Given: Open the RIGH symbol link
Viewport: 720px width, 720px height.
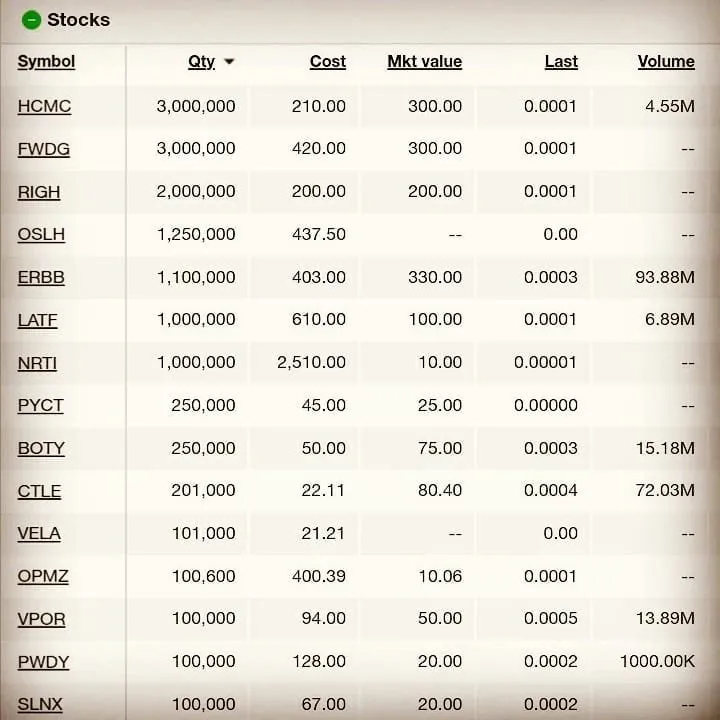Looking at the screenshot, I should coord(39,192).
